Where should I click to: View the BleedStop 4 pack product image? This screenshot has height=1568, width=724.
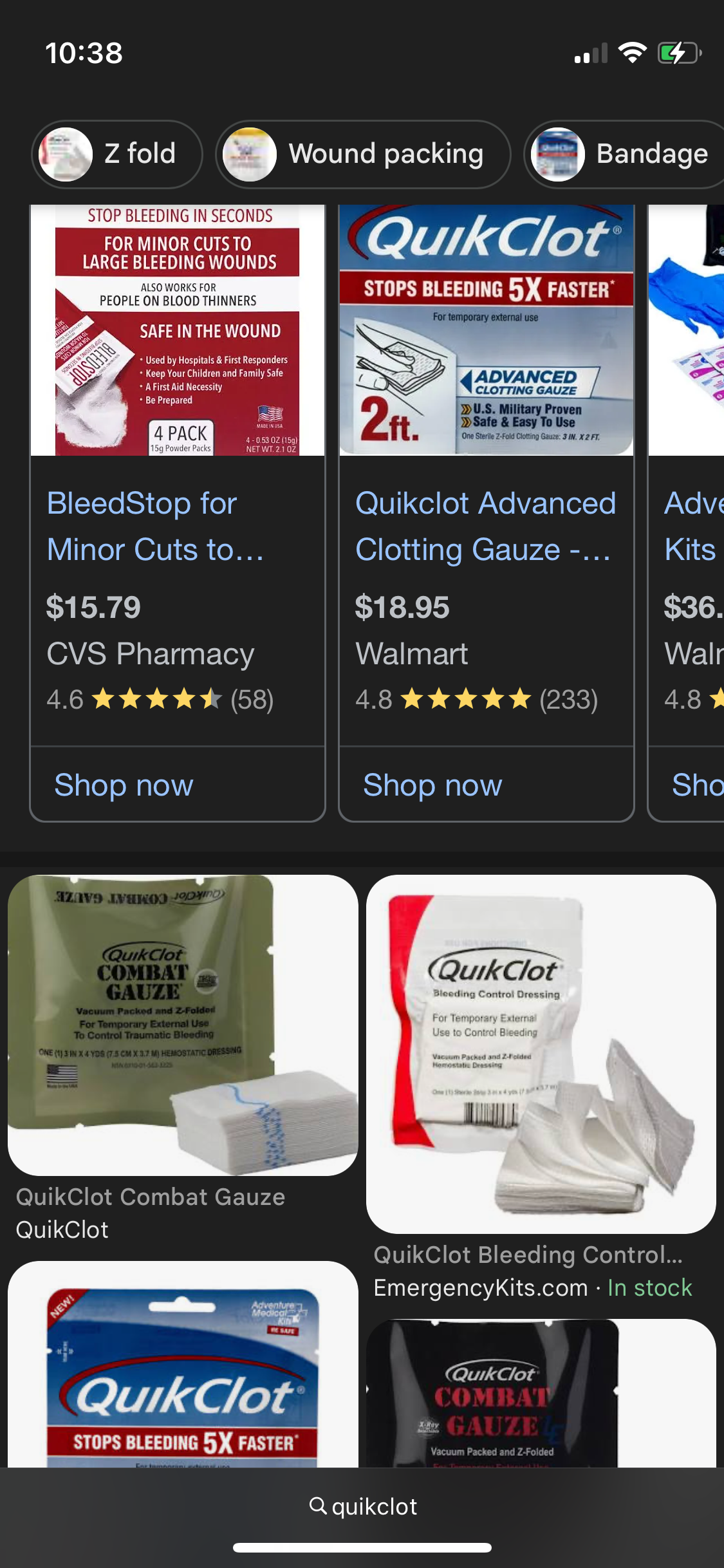178,331
